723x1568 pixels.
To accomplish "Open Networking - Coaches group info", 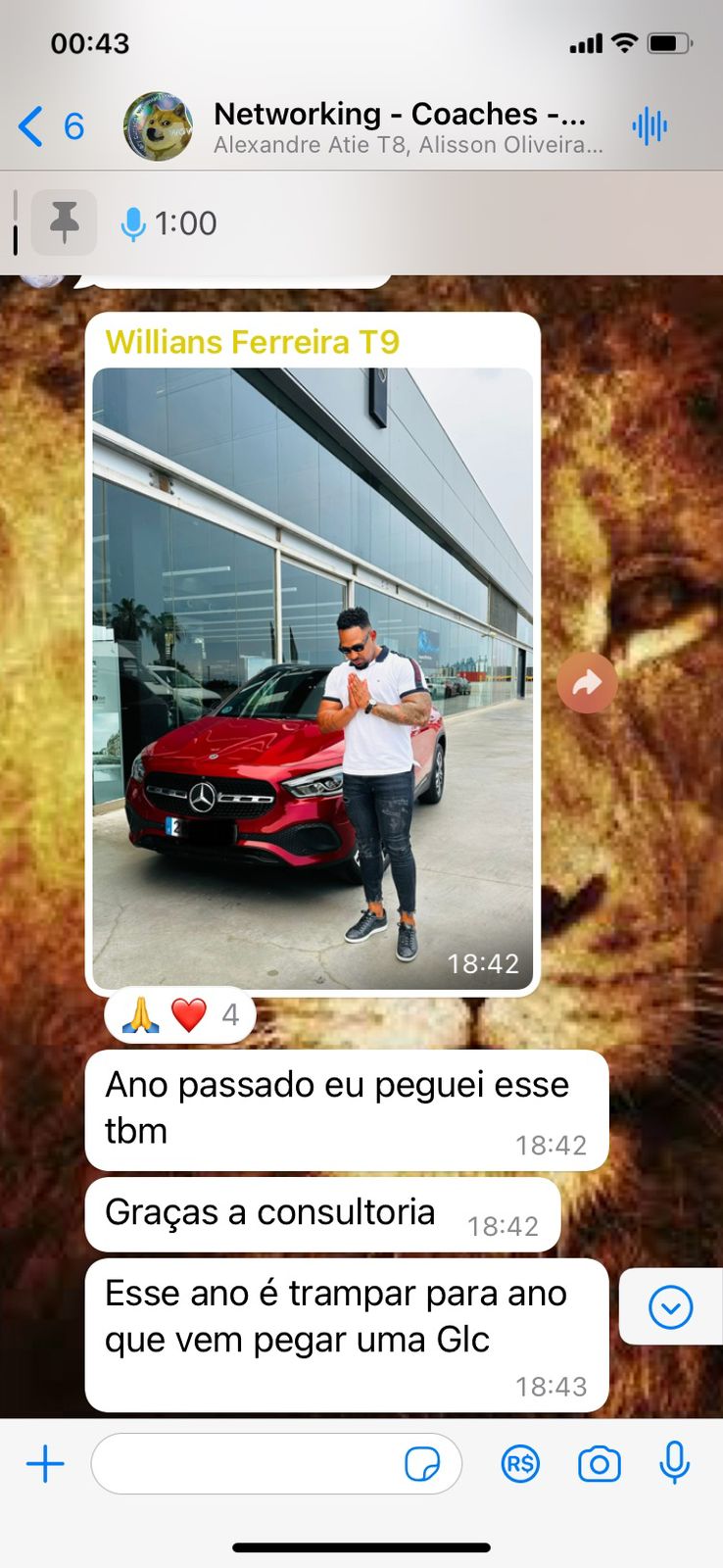I will (x=400, y=126).
